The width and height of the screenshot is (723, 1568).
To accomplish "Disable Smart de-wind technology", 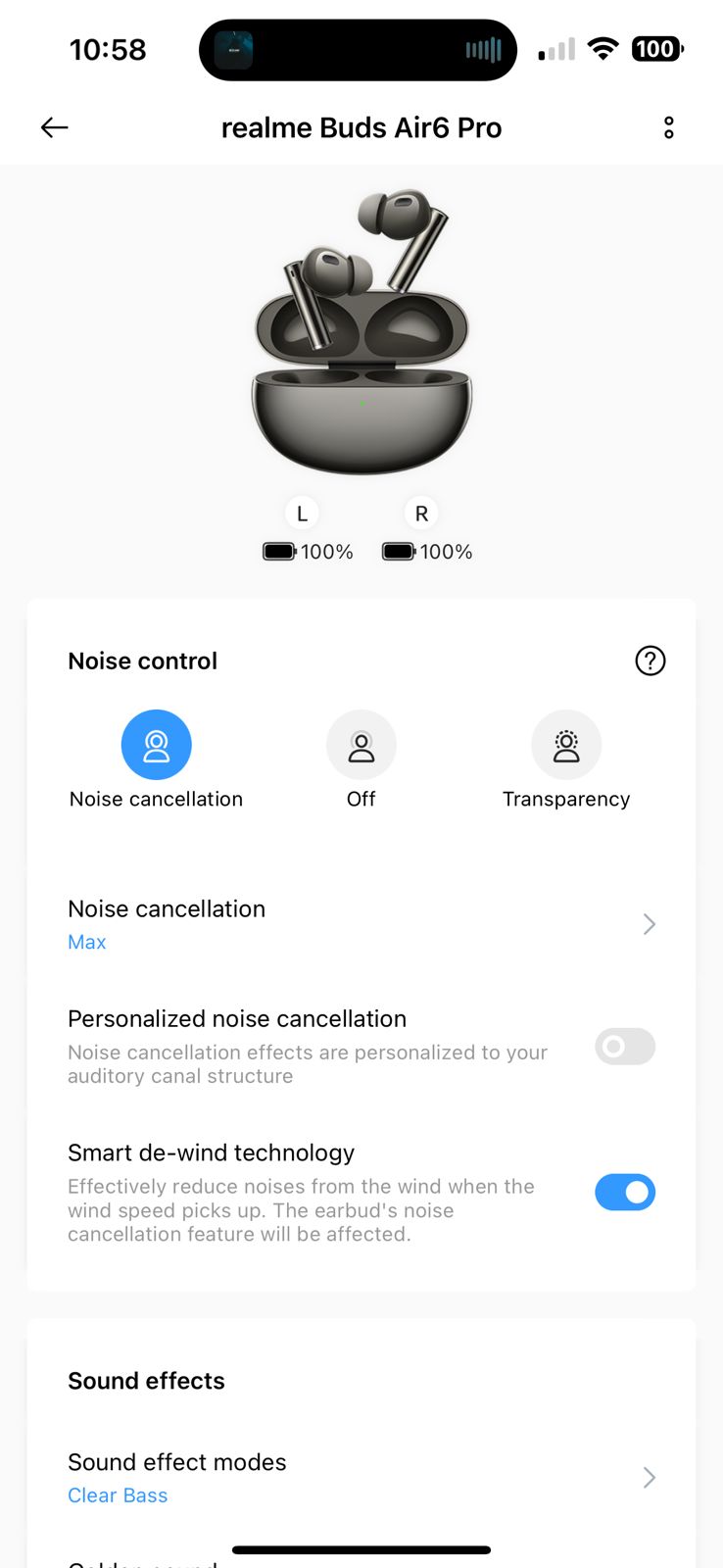I will [x=625, y=1193].
